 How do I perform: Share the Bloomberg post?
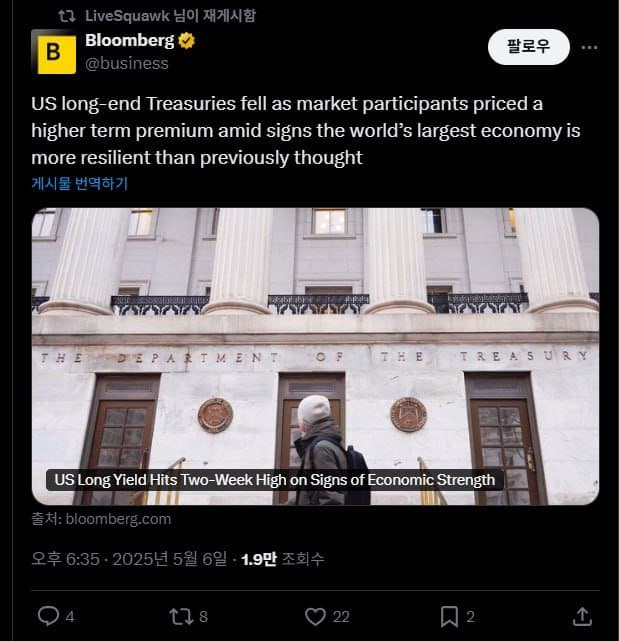[582, 616]
